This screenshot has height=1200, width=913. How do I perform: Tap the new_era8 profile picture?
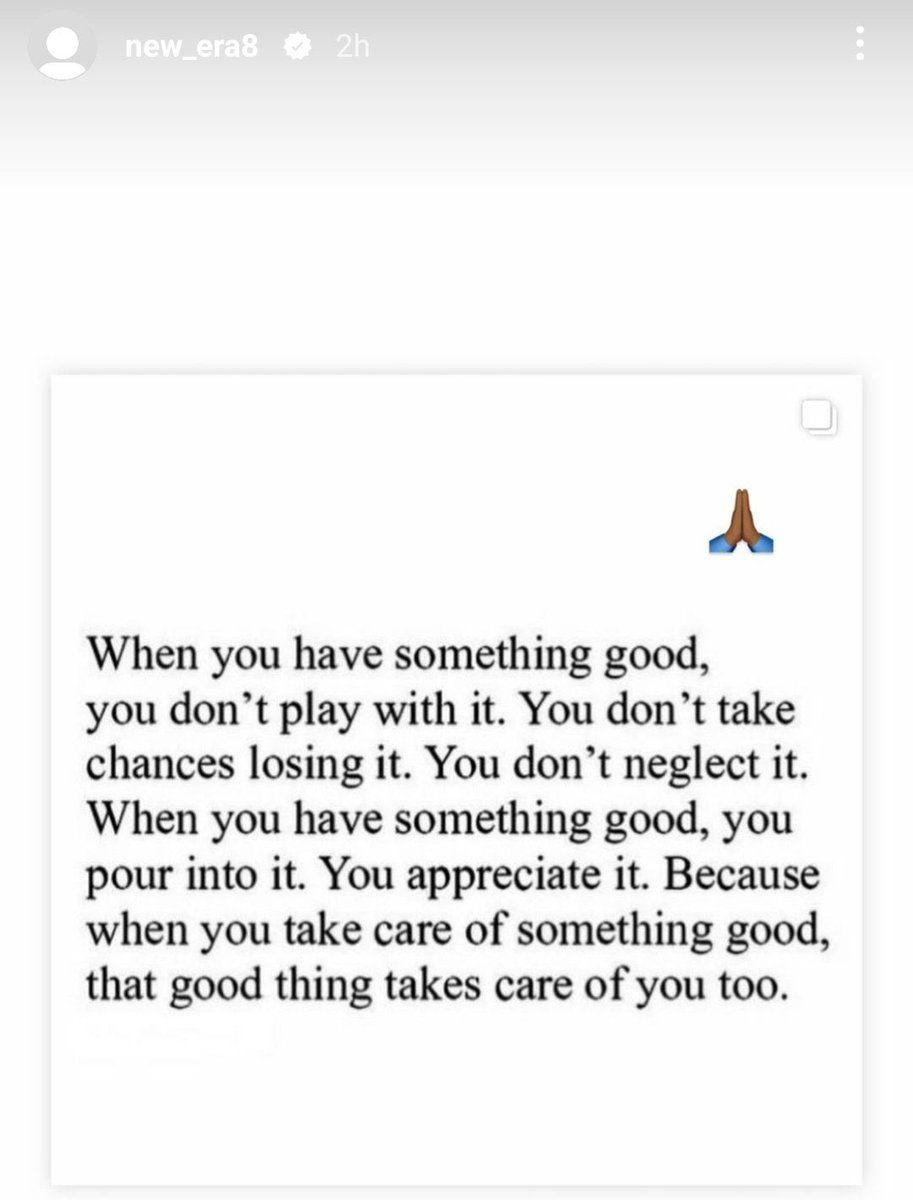[x=62, y=48]
